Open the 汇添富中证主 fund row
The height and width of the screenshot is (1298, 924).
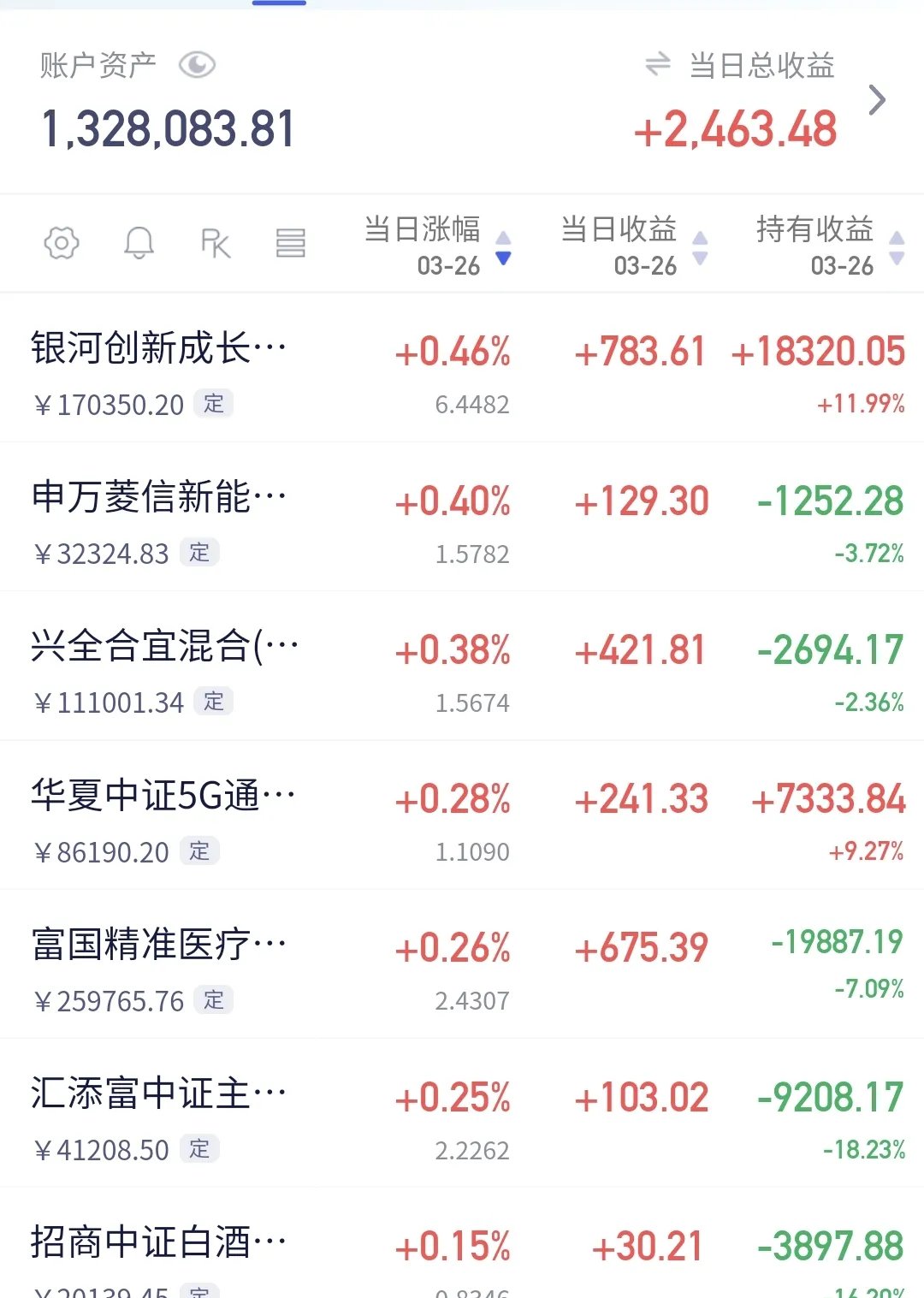(x=159, y=1094)
